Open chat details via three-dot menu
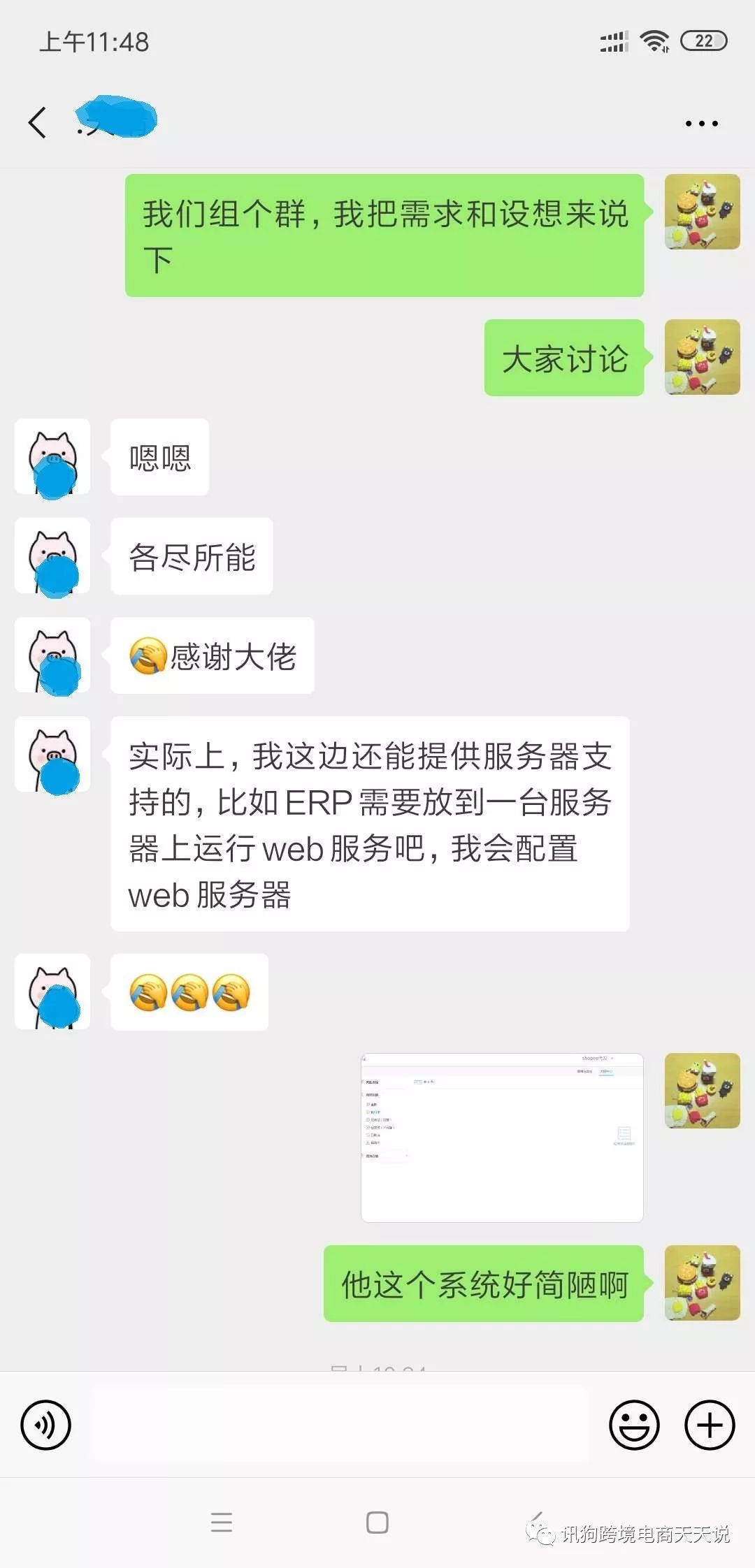755x1568 pixels. point(701,124)
